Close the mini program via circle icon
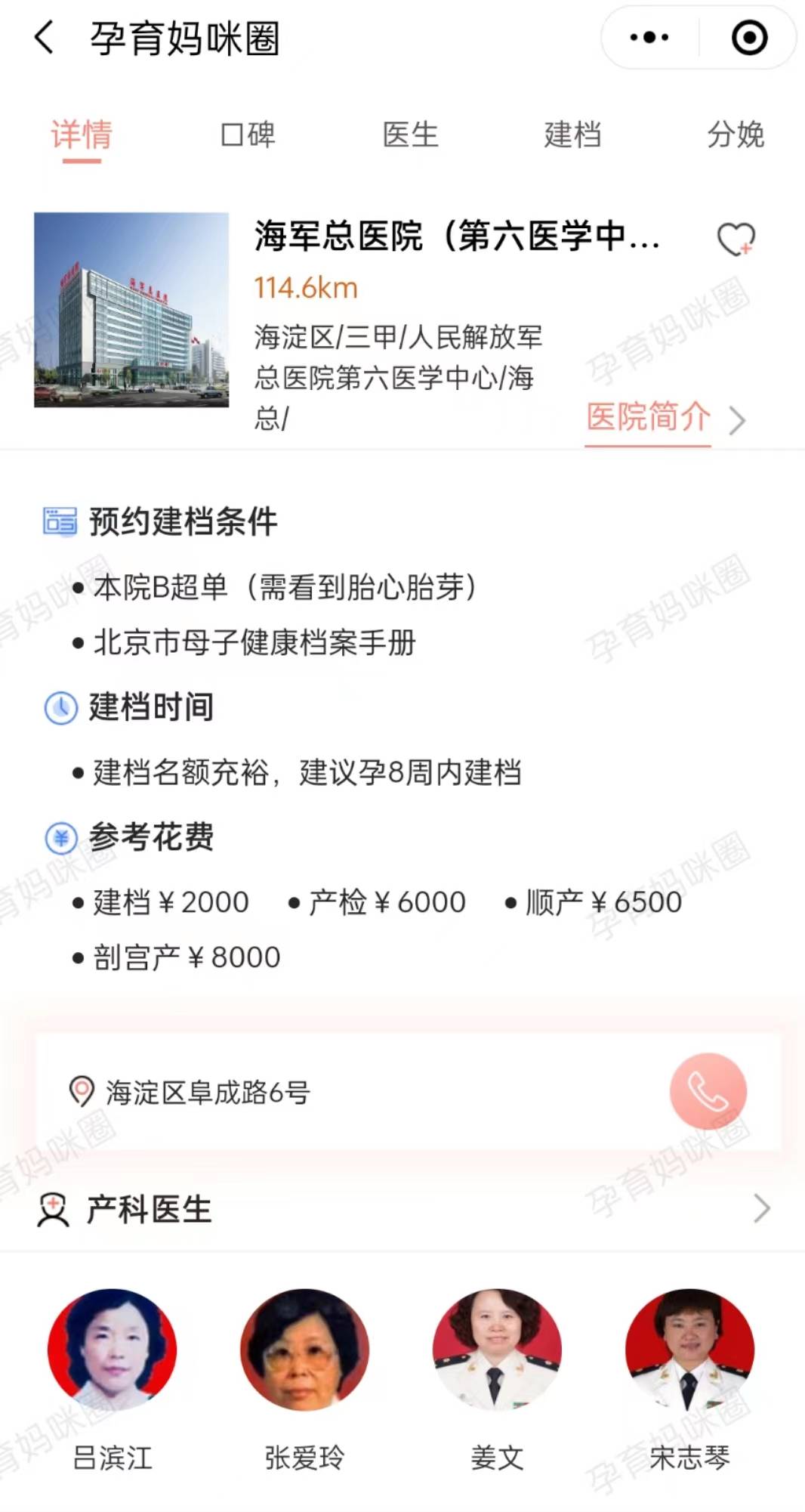Image resolution: width=805 pixels, height=1512 pixels. (x=749, y=38)
